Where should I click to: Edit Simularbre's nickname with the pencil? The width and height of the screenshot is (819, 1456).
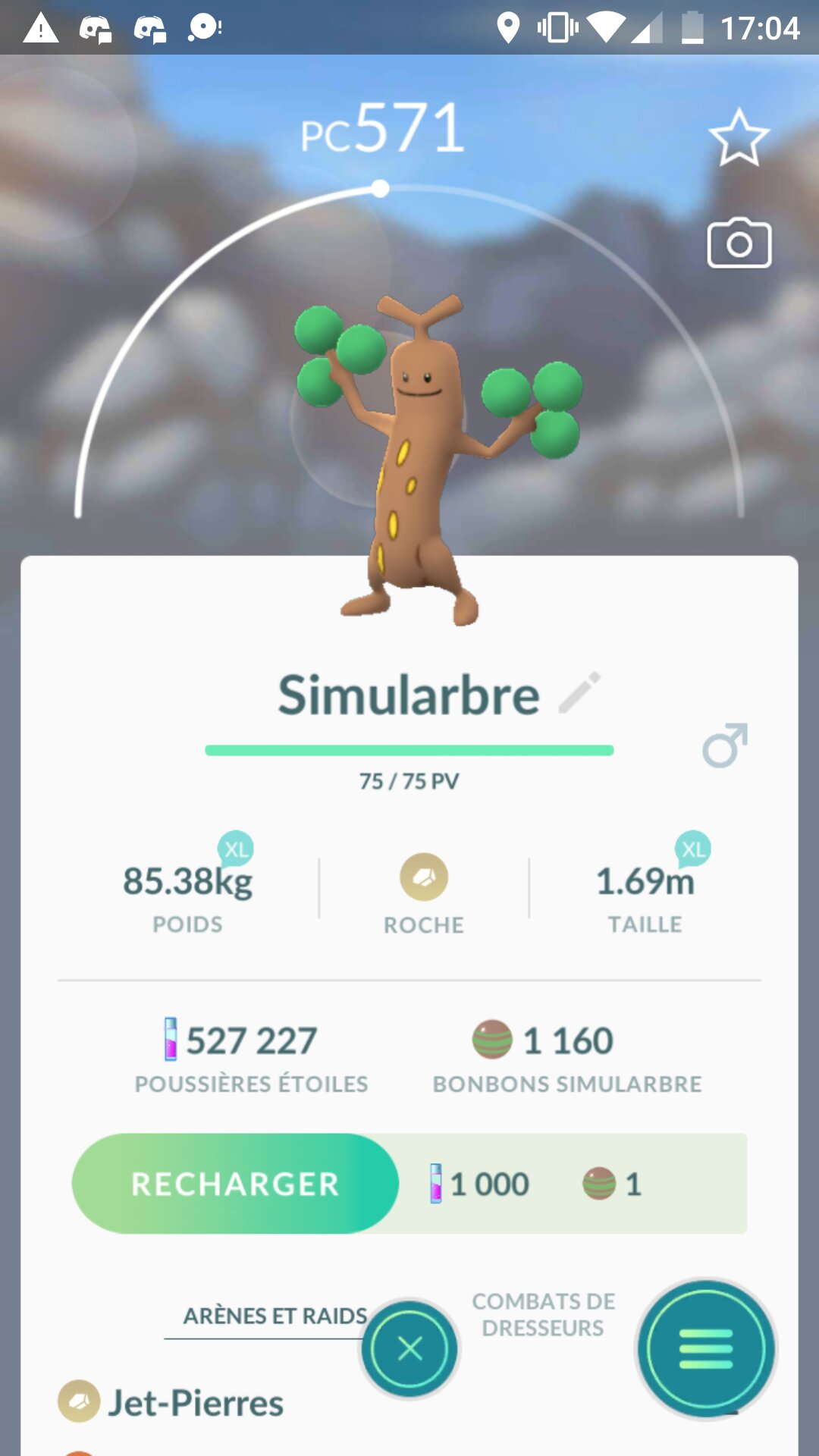pos(579,692)
